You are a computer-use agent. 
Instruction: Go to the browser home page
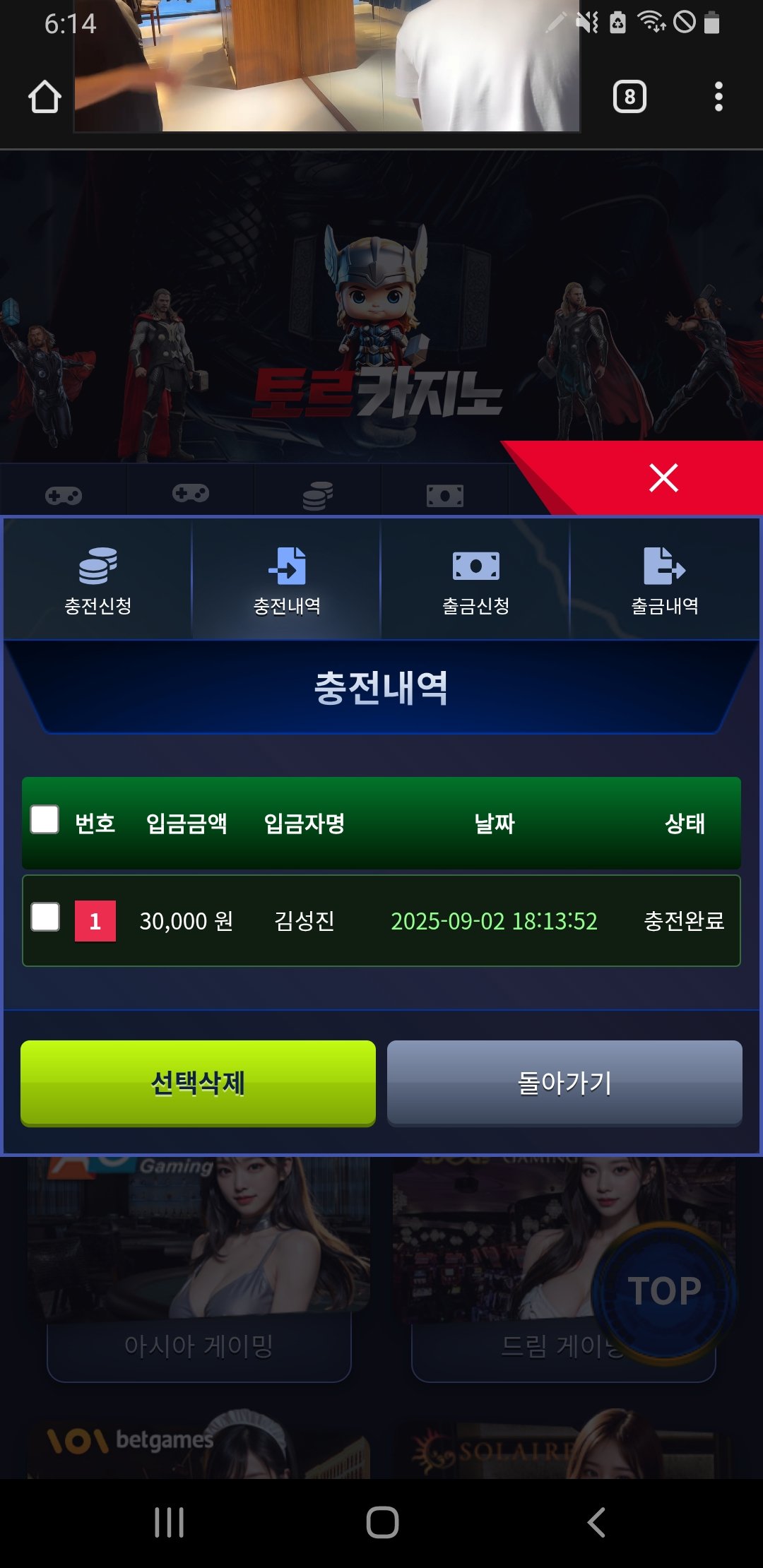(45, 97)
